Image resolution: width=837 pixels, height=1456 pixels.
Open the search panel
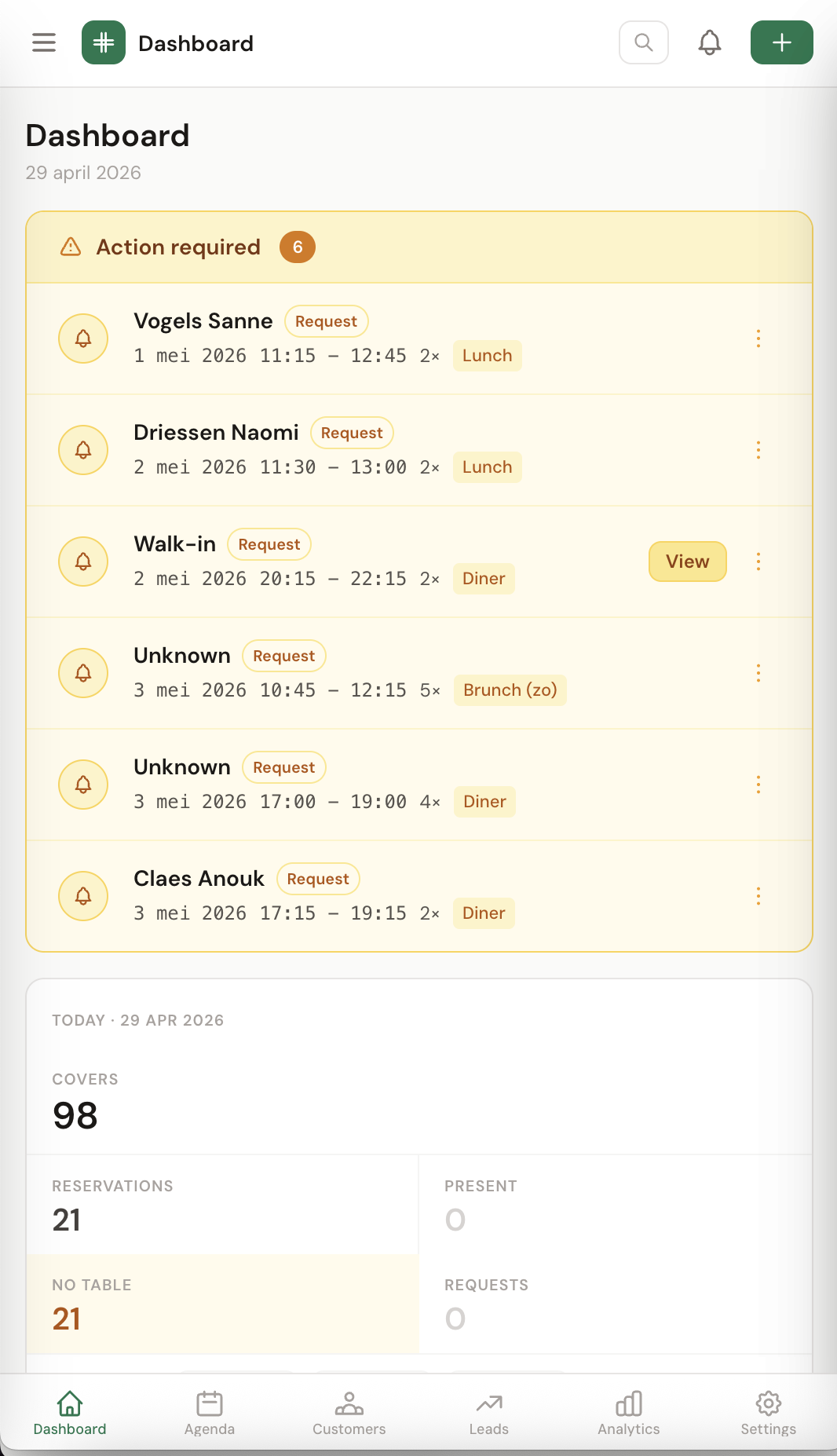click(643, 42)
